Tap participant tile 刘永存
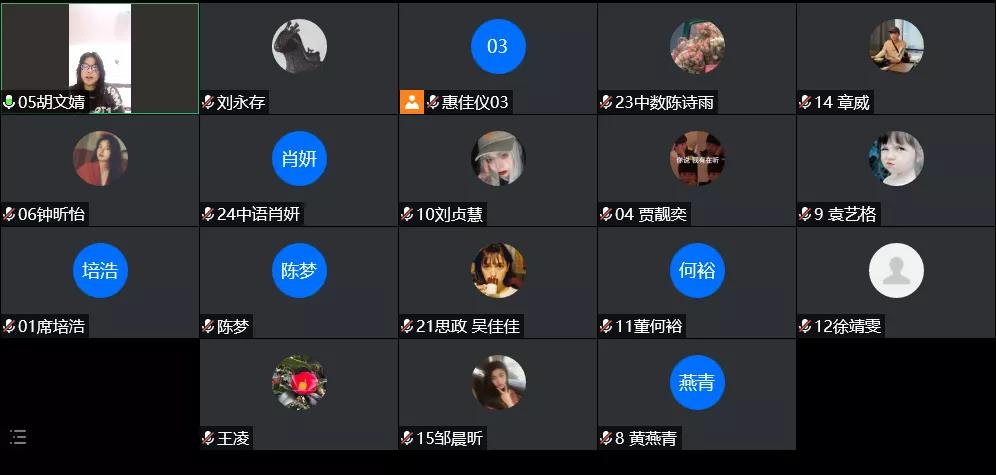Screen dimensions: 996x475 click(x=299, y=58)
